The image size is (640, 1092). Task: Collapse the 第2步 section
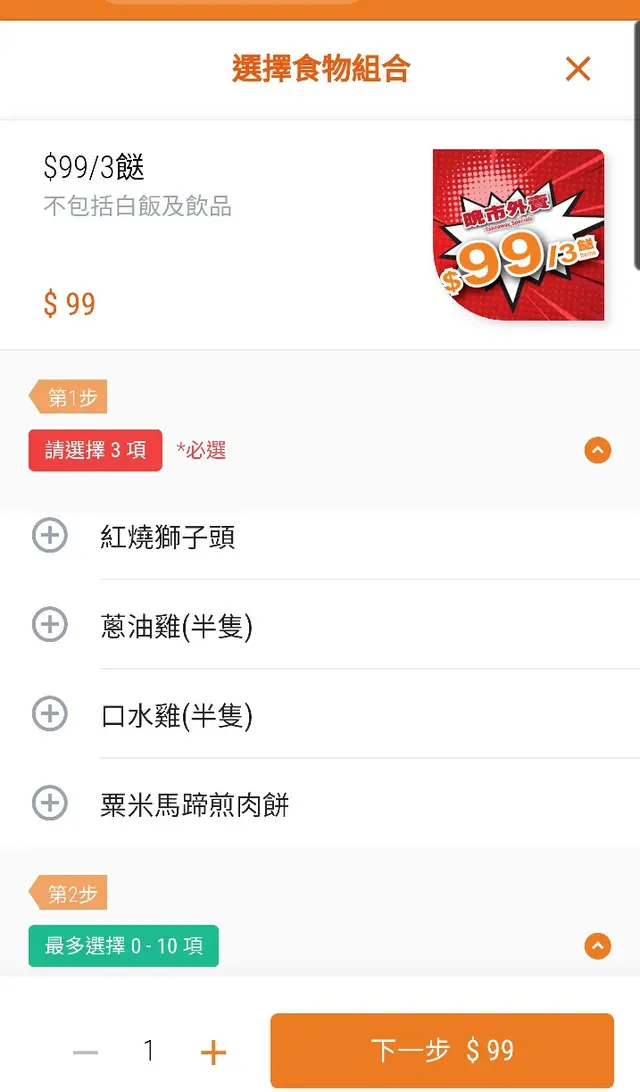coord(597,945)
